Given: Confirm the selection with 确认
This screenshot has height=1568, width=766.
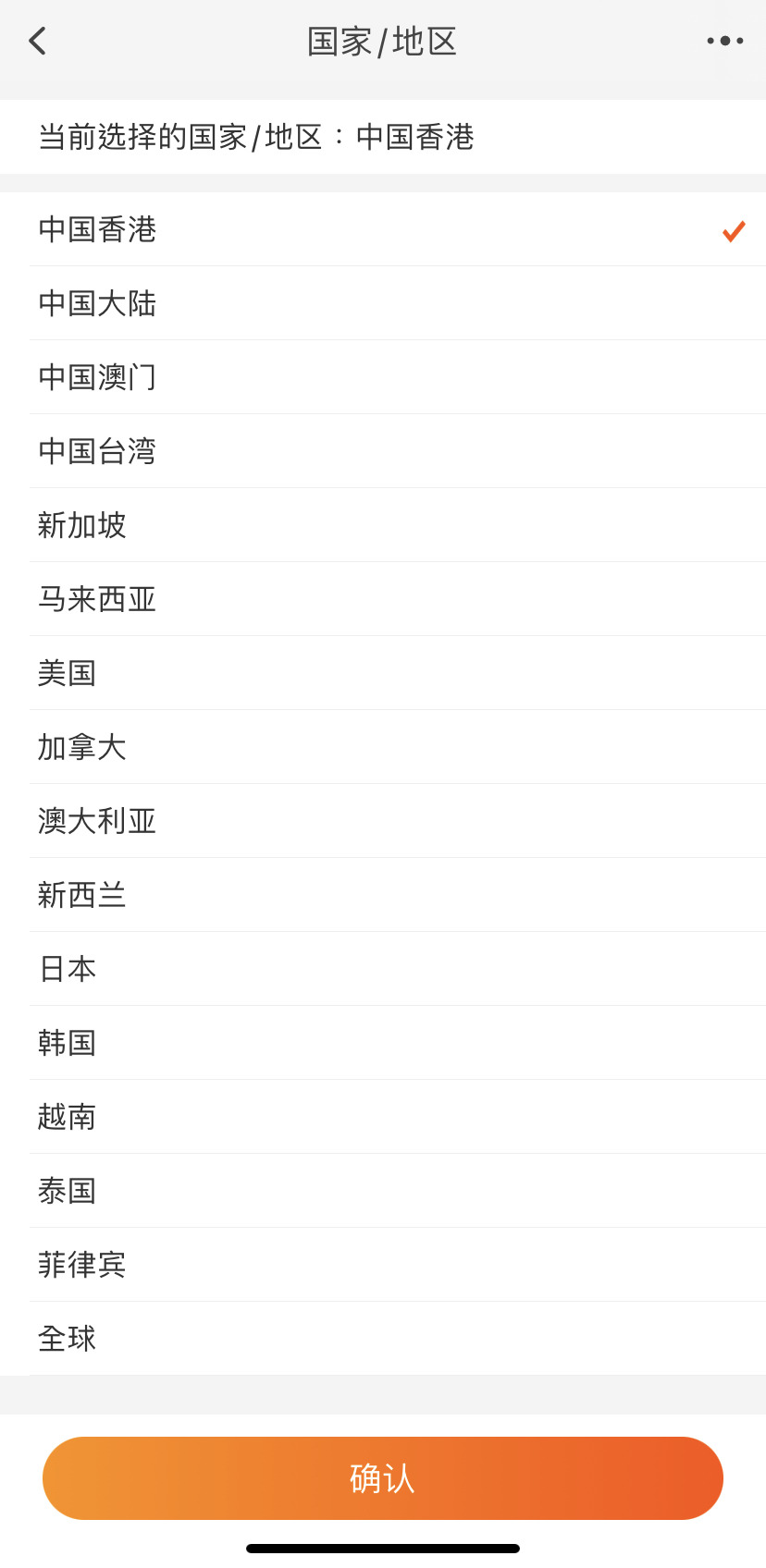Looking at the screenshot, I should pyautogui.click(x=383, y=1478).
